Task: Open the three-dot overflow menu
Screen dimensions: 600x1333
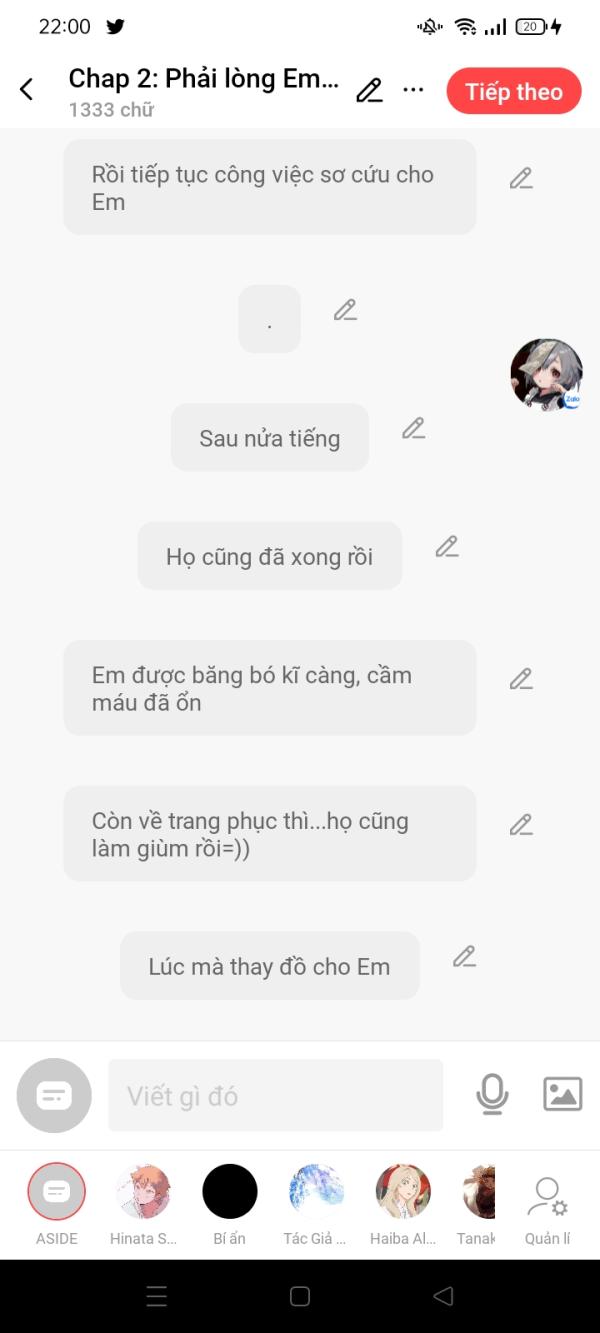Action: 413,90
